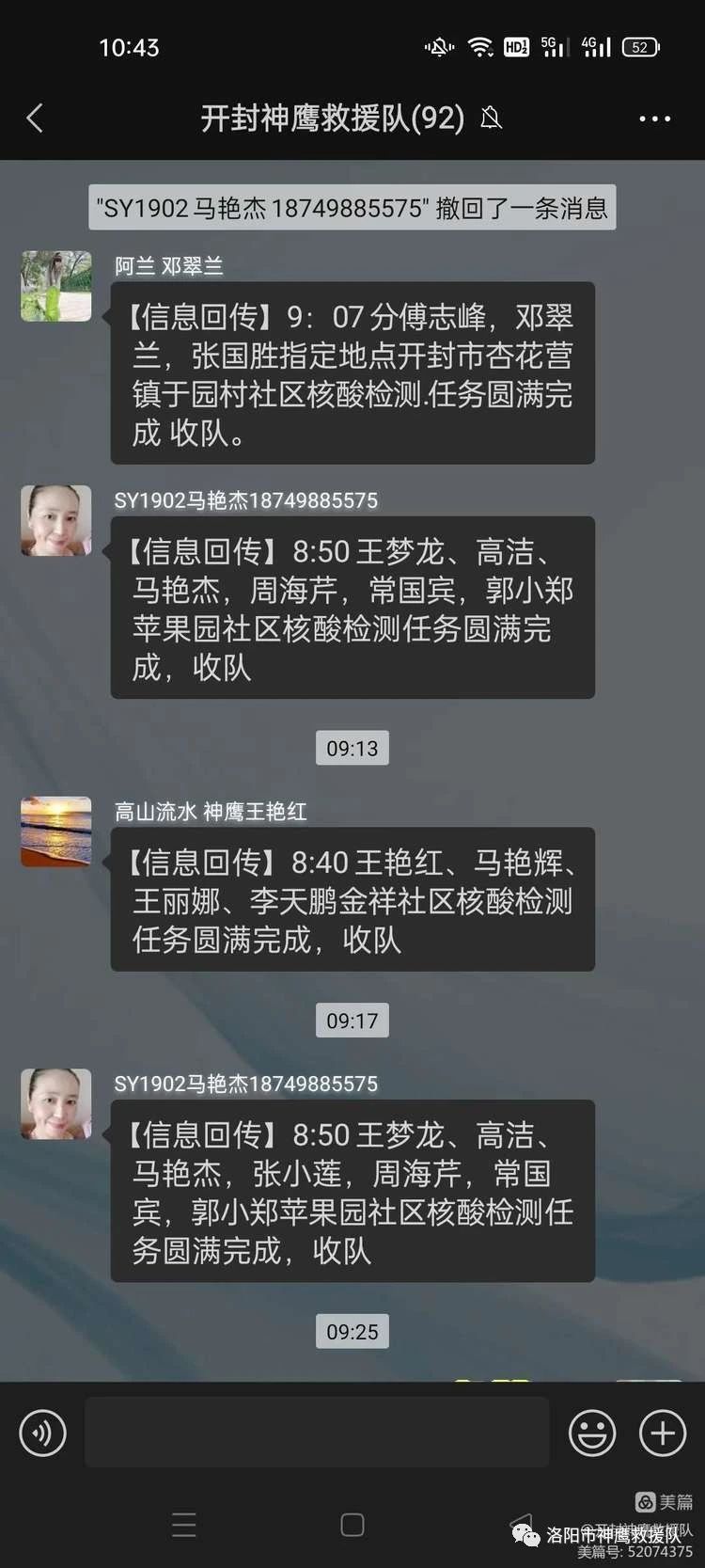Go back from the group chat

[x=35, y=119]
